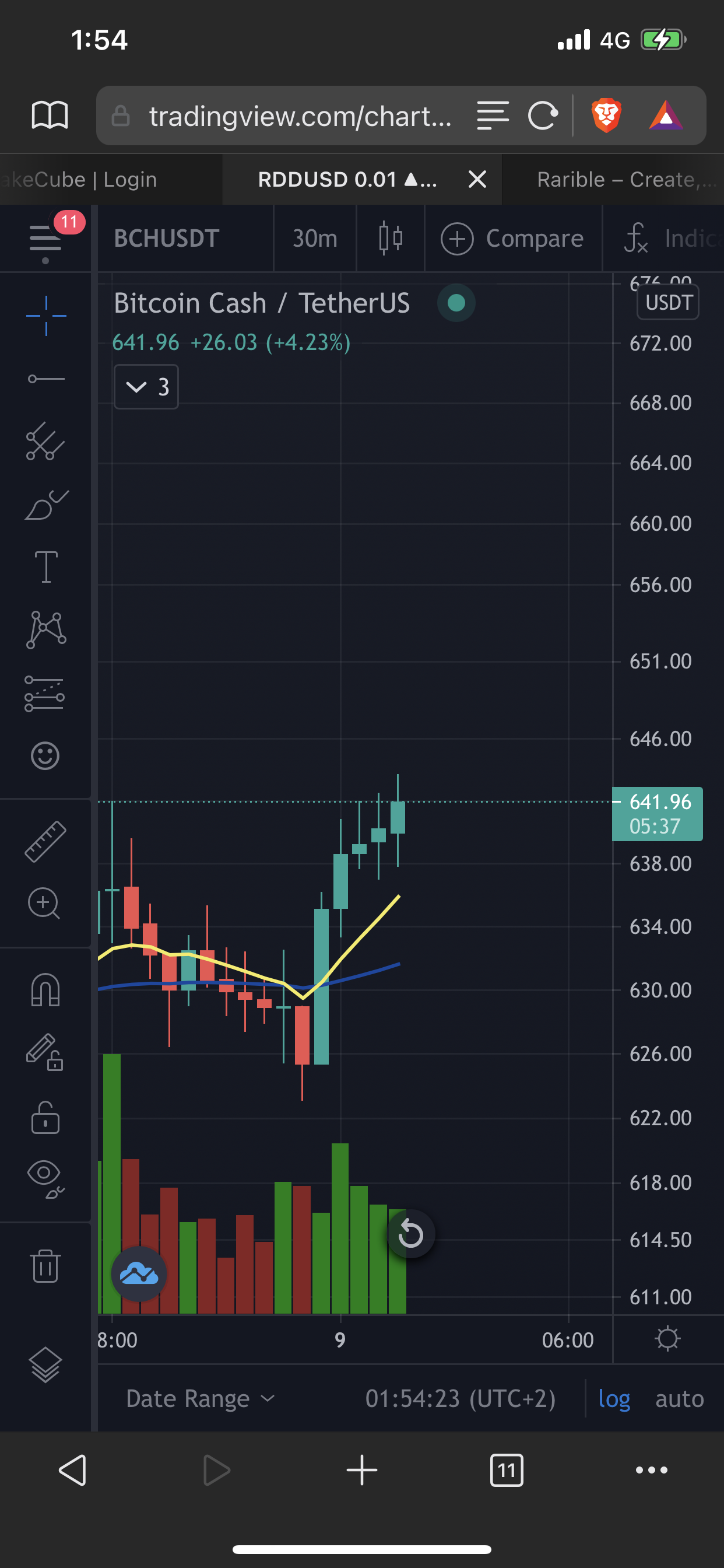
Task: Close the RDDUSD browser tab
Action: [477, 179]
